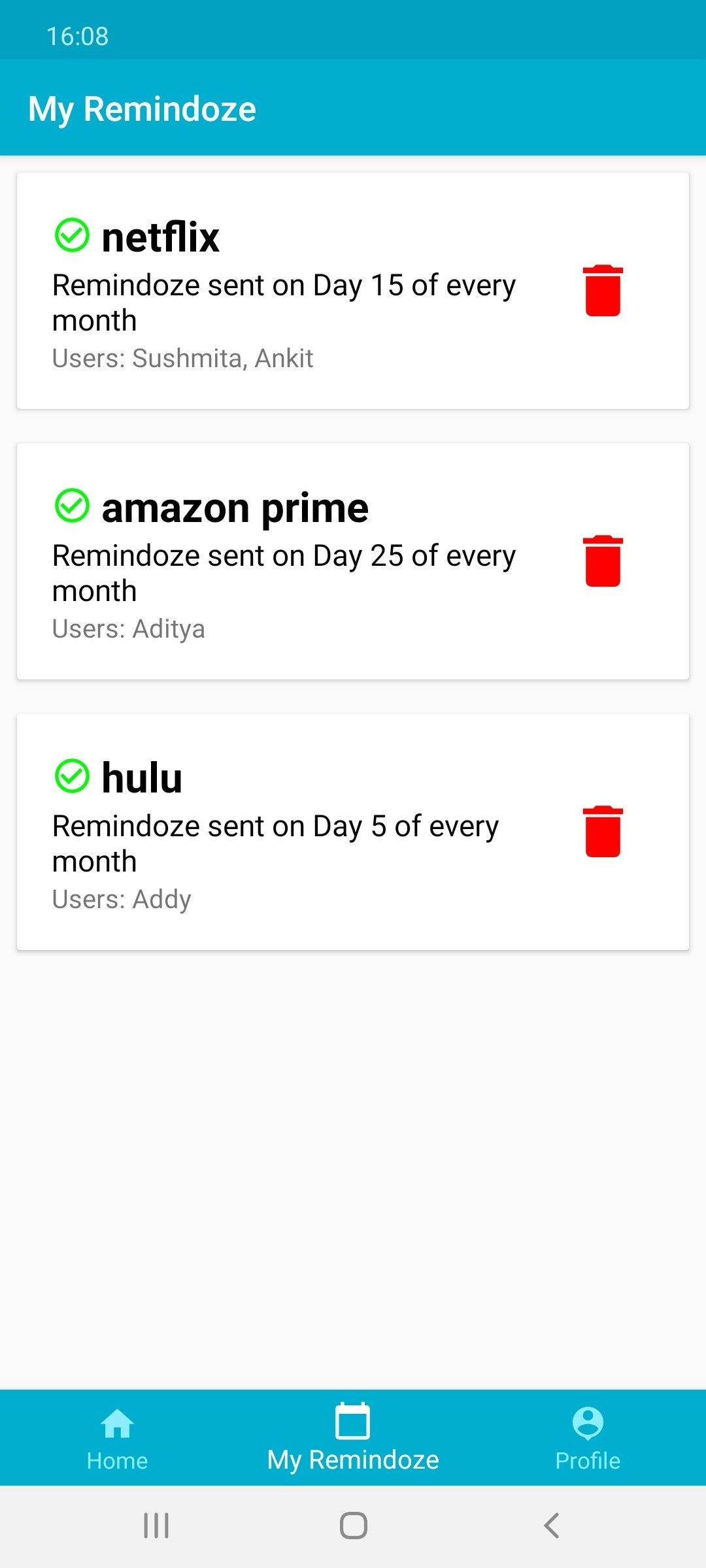This screenshot has width=706, height=1568.
Task: Open the amazon prime reminder card
Action: [x=288, y=561]
